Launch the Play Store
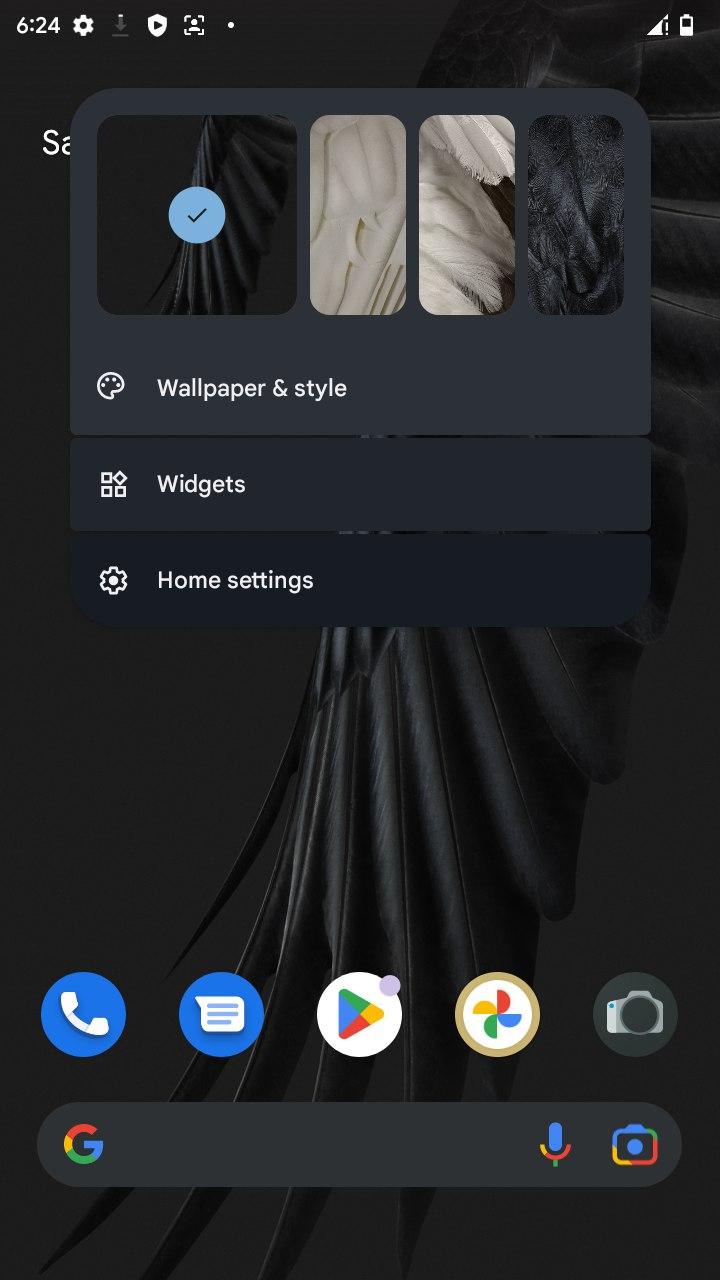 360,1015
